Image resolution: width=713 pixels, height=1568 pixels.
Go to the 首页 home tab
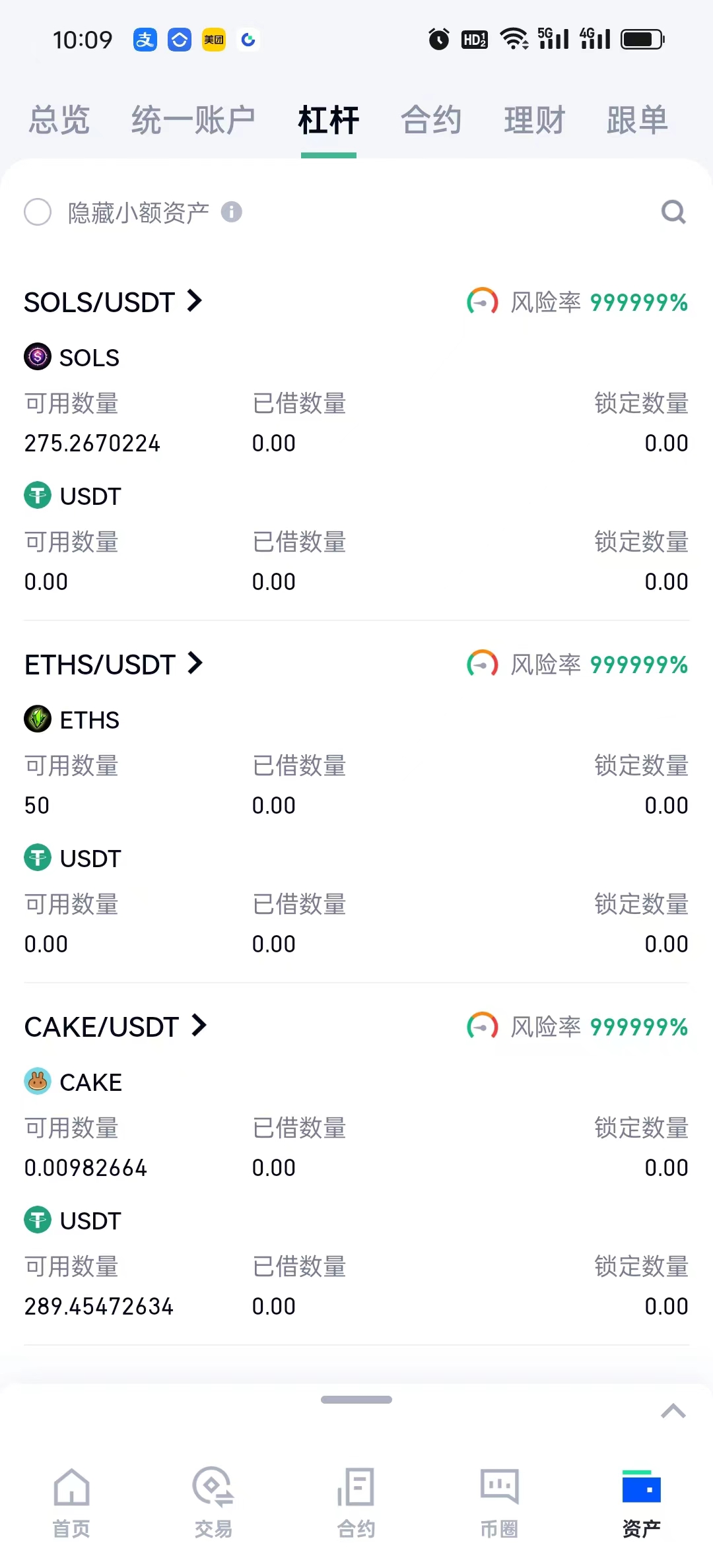(71, 1502)
